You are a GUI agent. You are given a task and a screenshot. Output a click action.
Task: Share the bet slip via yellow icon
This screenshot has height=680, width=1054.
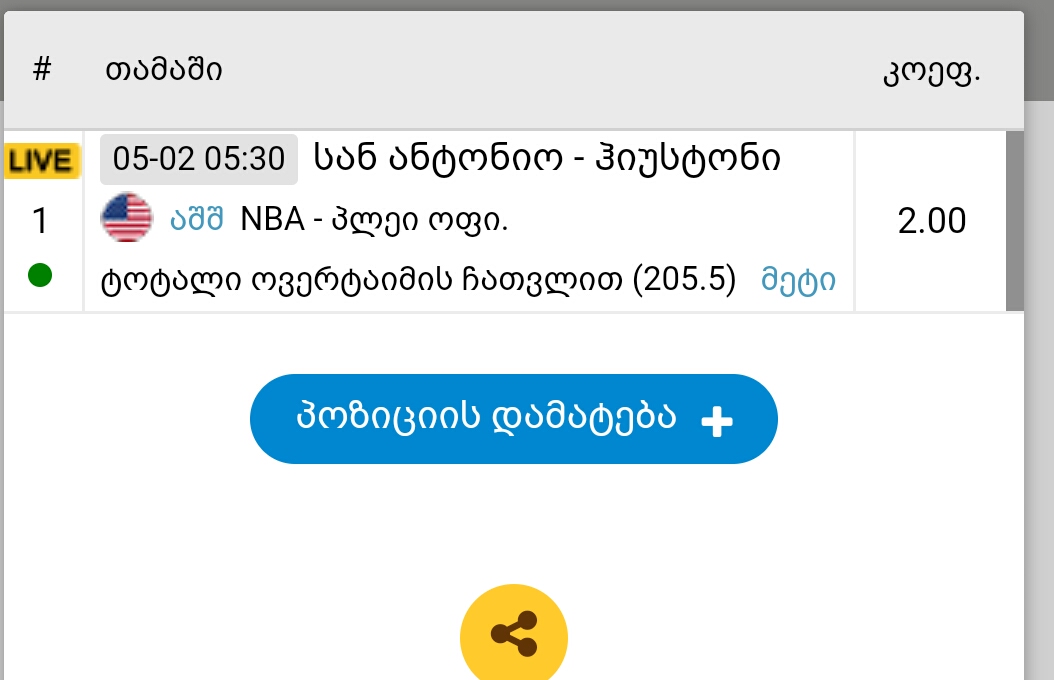(x=513, y=634)
